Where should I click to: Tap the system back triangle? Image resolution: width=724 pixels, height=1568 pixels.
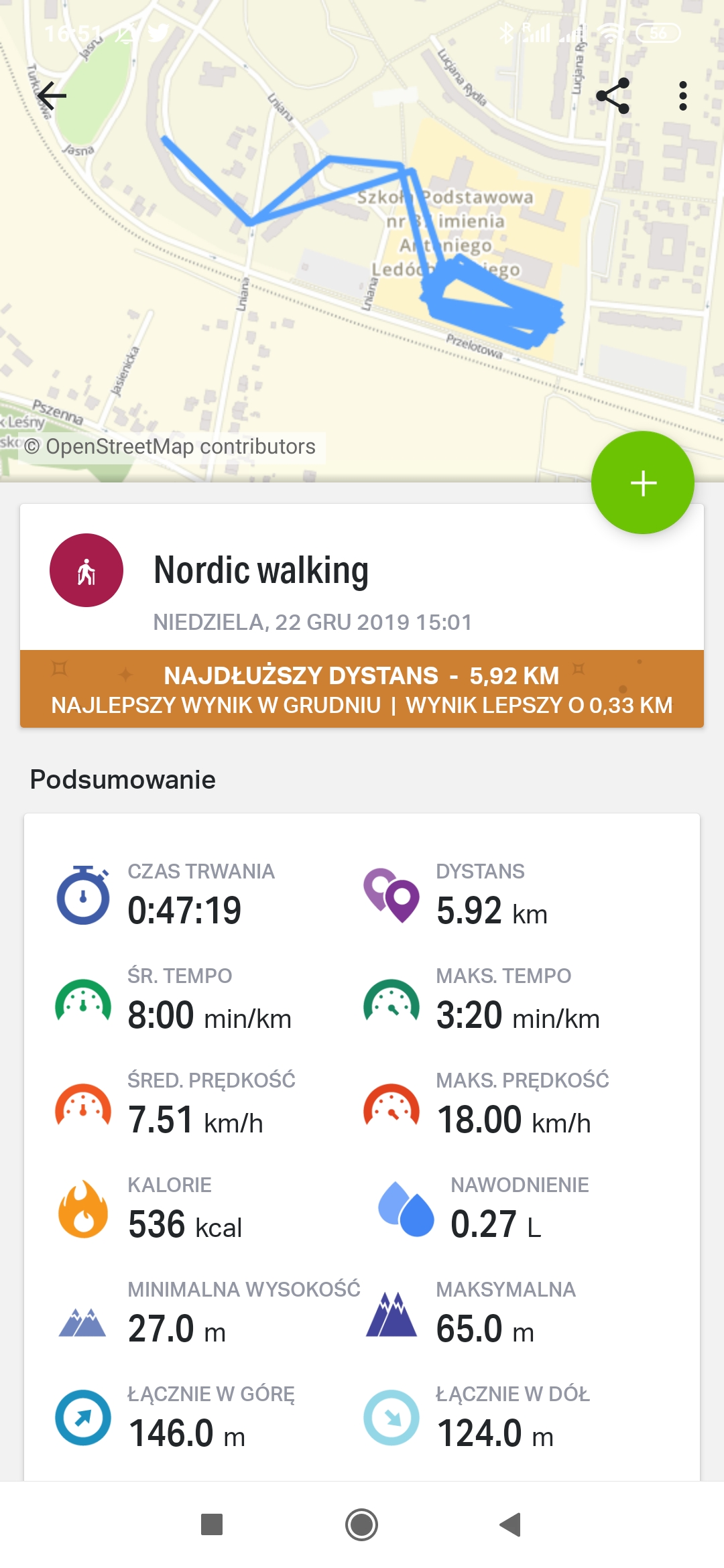[511, 1524]
